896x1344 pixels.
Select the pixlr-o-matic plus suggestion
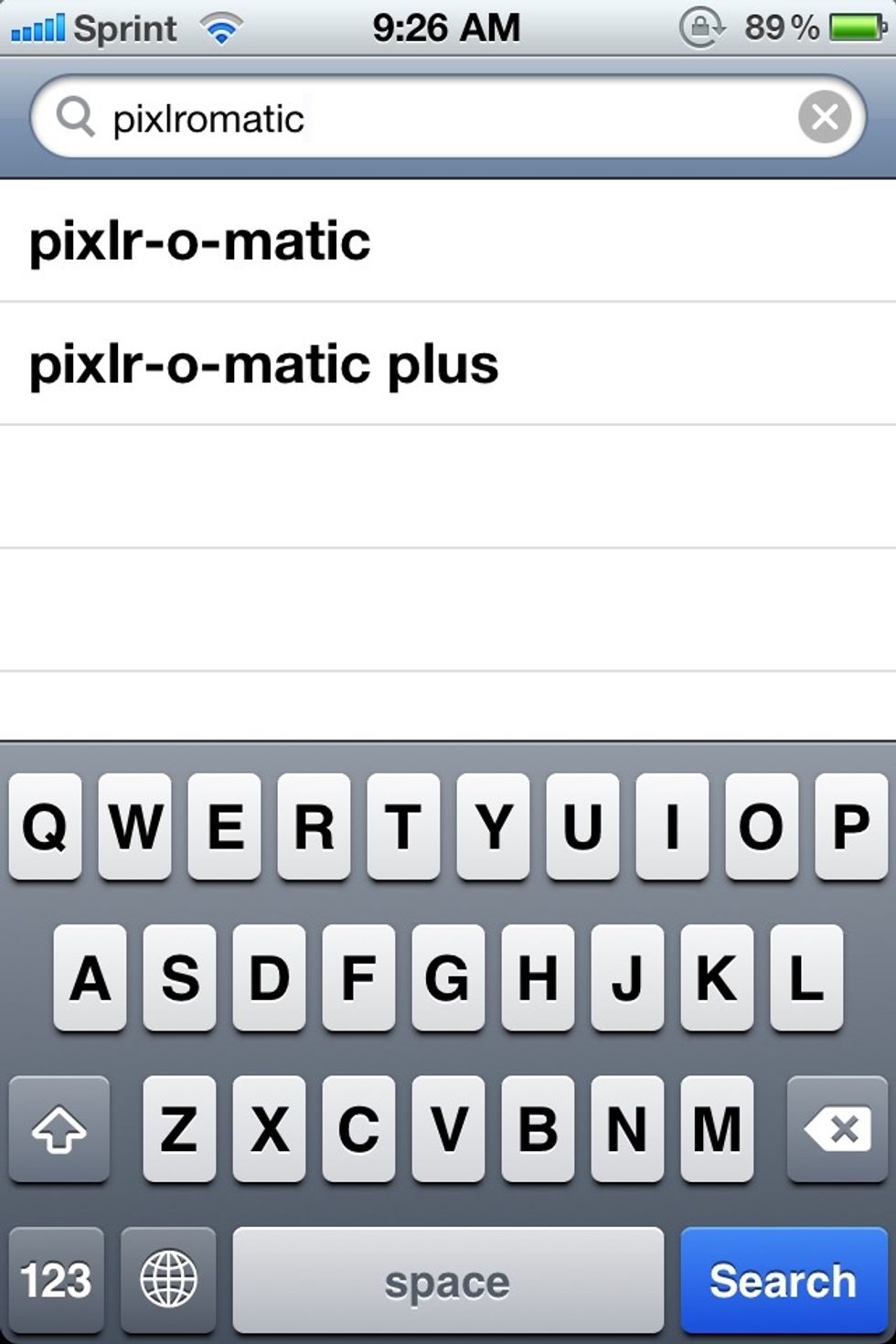[262, 363]
